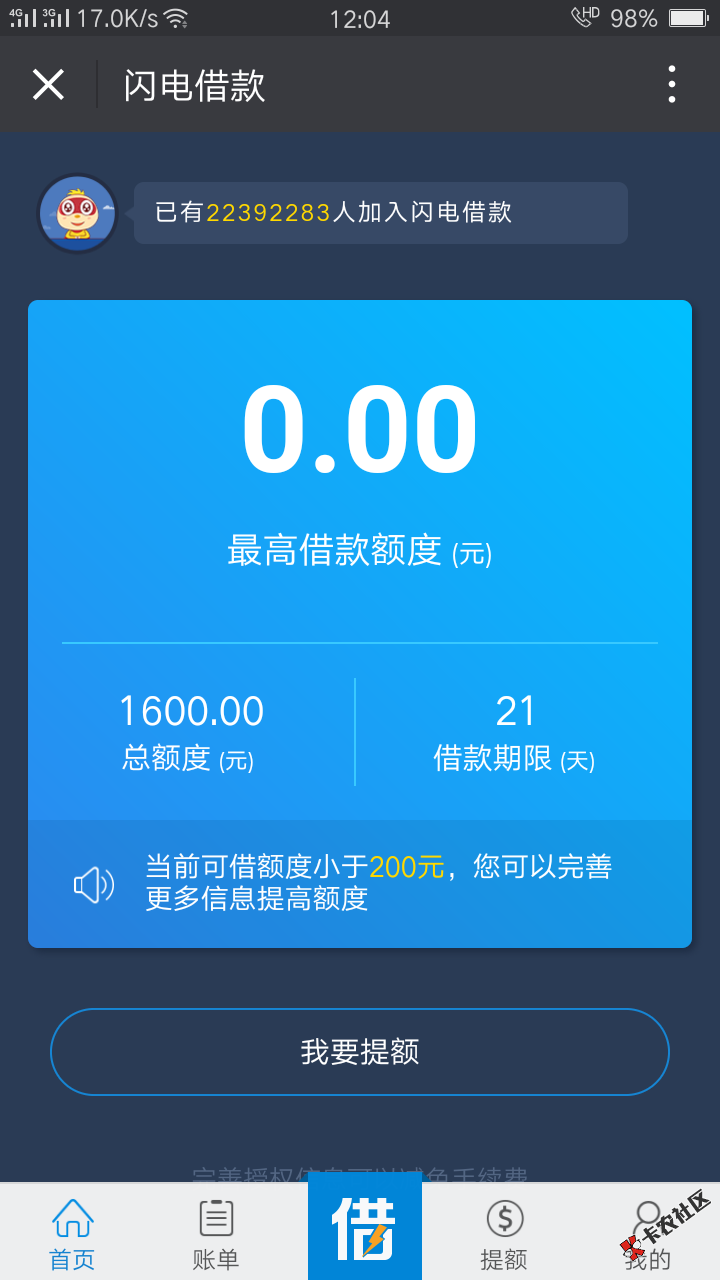Tap the 我要提额 button
The image size is (720, 1280).
point(360,1052)
